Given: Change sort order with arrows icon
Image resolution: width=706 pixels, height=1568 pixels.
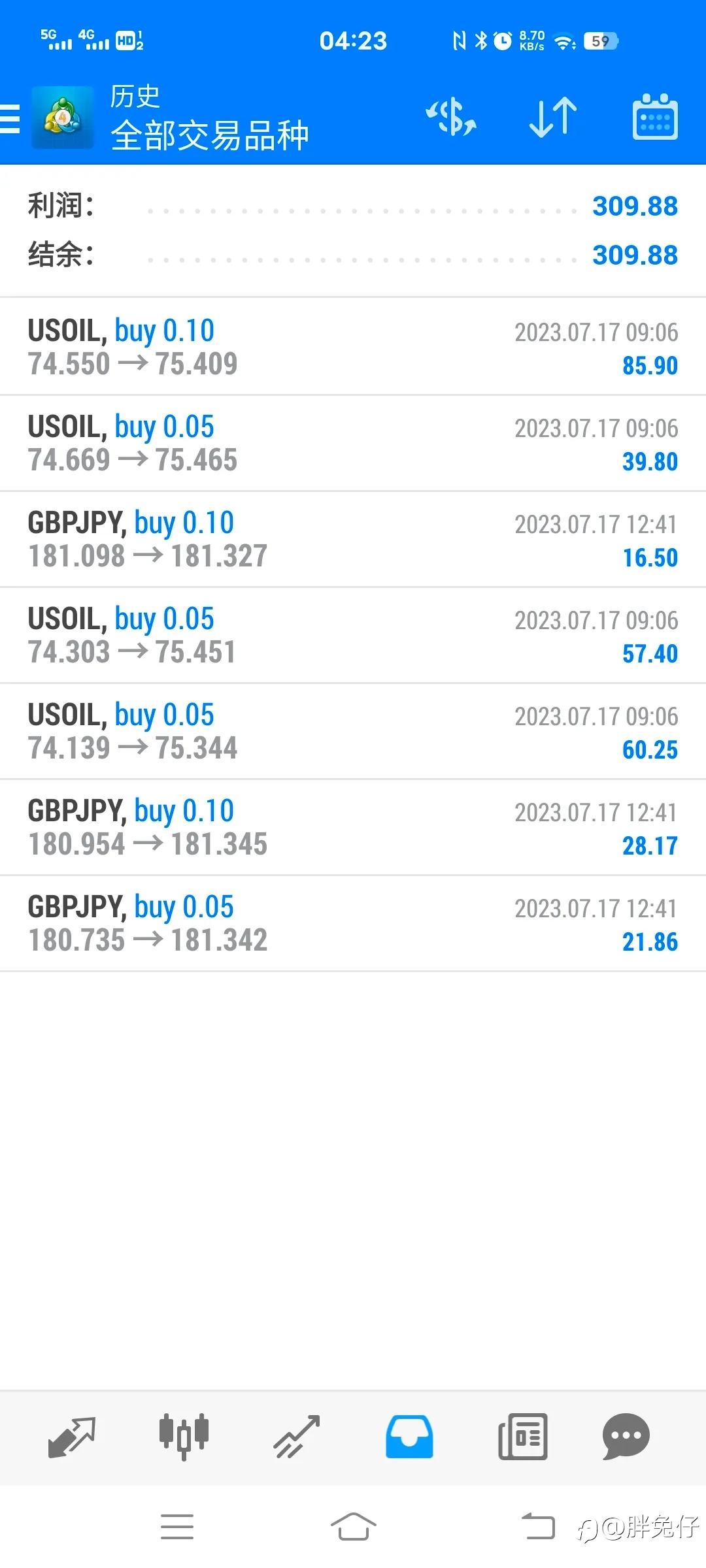Looking at the screenshot, I should point(553,118).
